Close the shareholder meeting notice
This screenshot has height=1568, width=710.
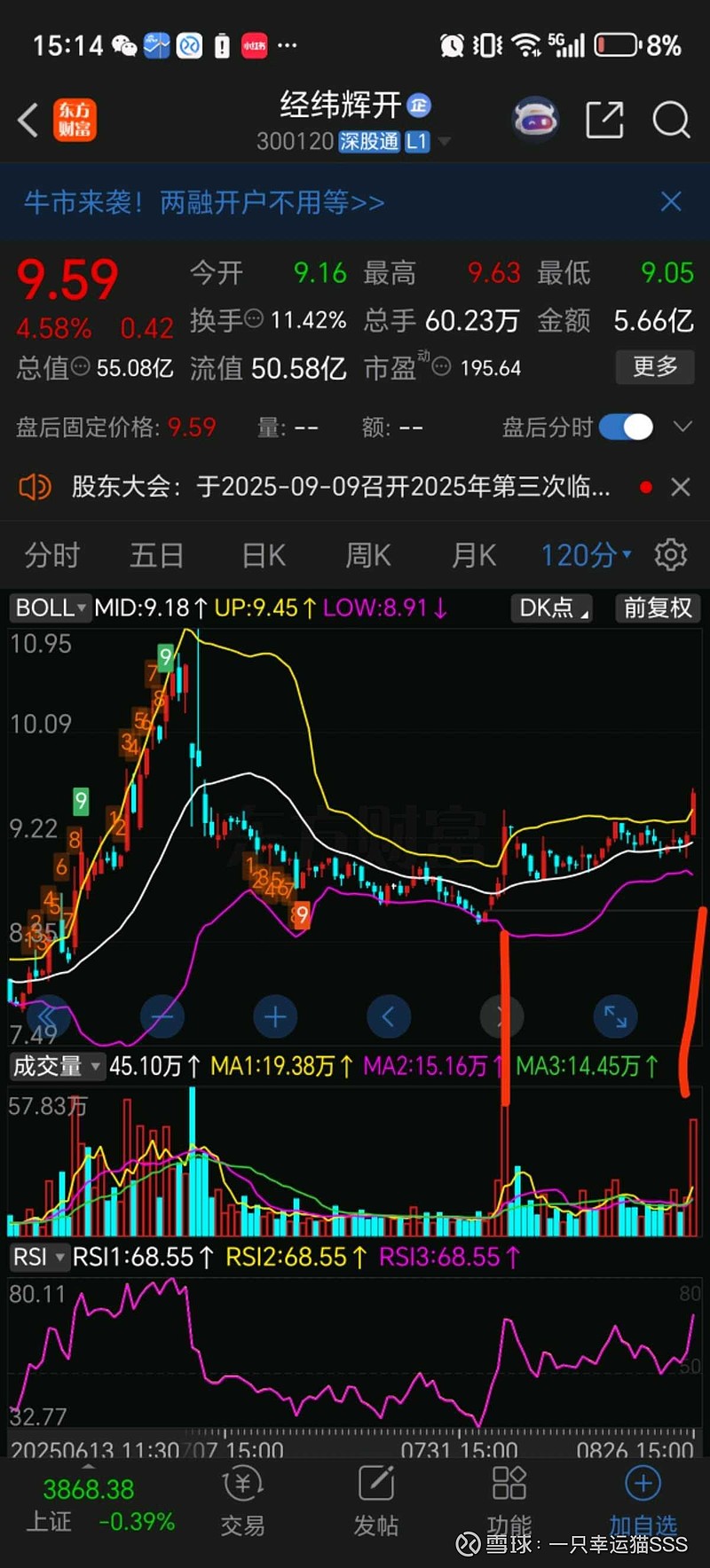point(681,487)
